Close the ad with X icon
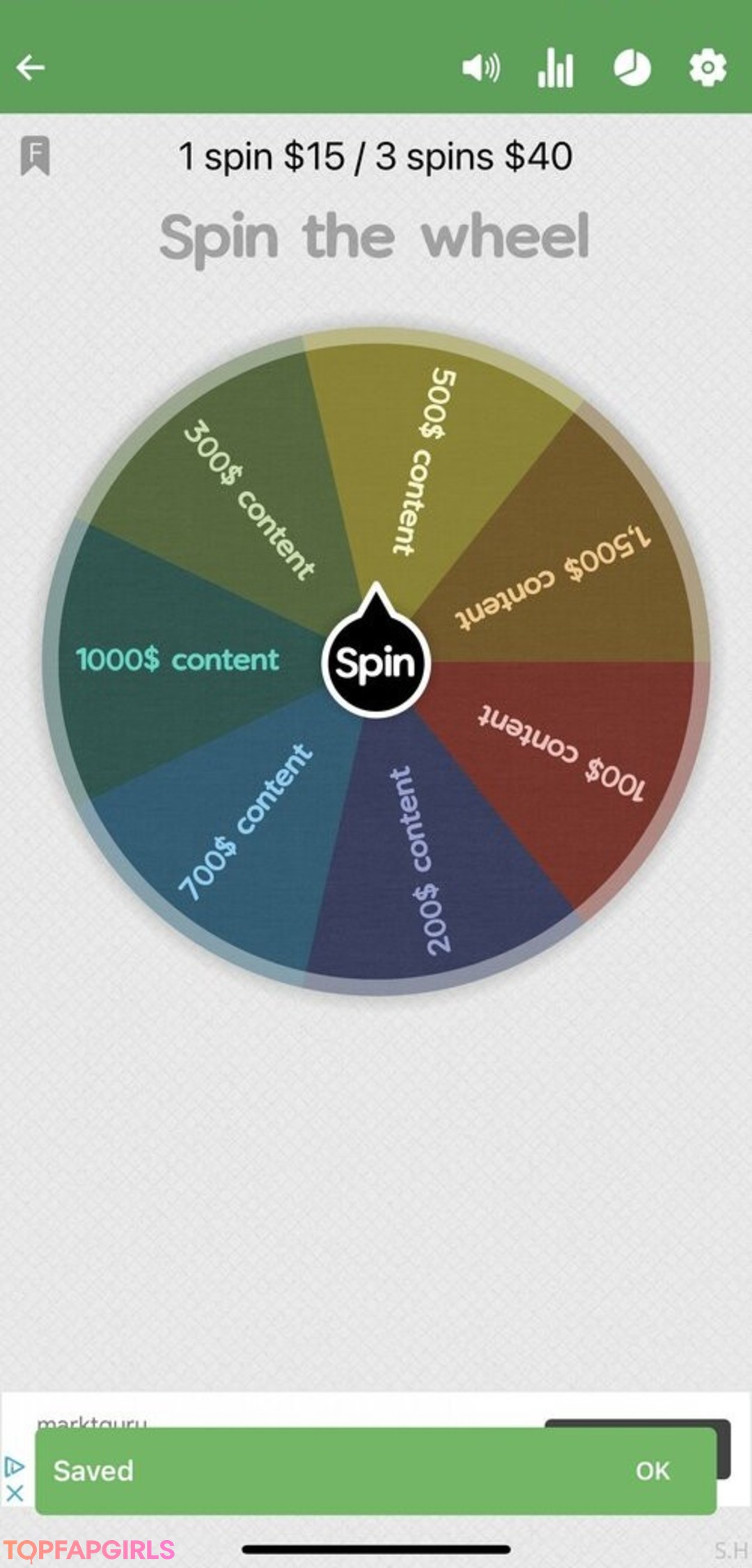Viewport: 752px width, 1568px height. click(x=15, y=1493)
